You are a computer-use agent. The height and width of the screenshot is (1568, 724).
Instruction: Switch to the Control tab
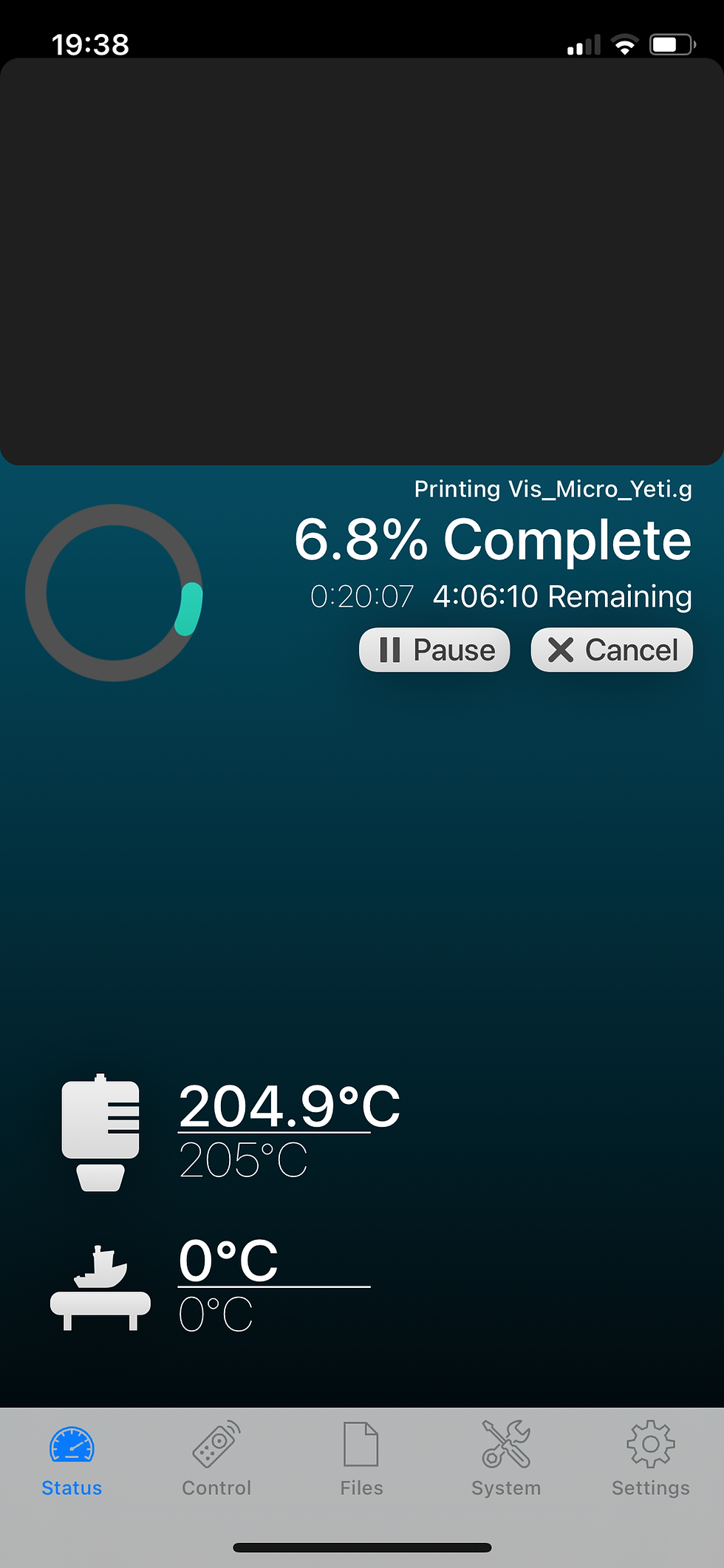point(216,1459)
